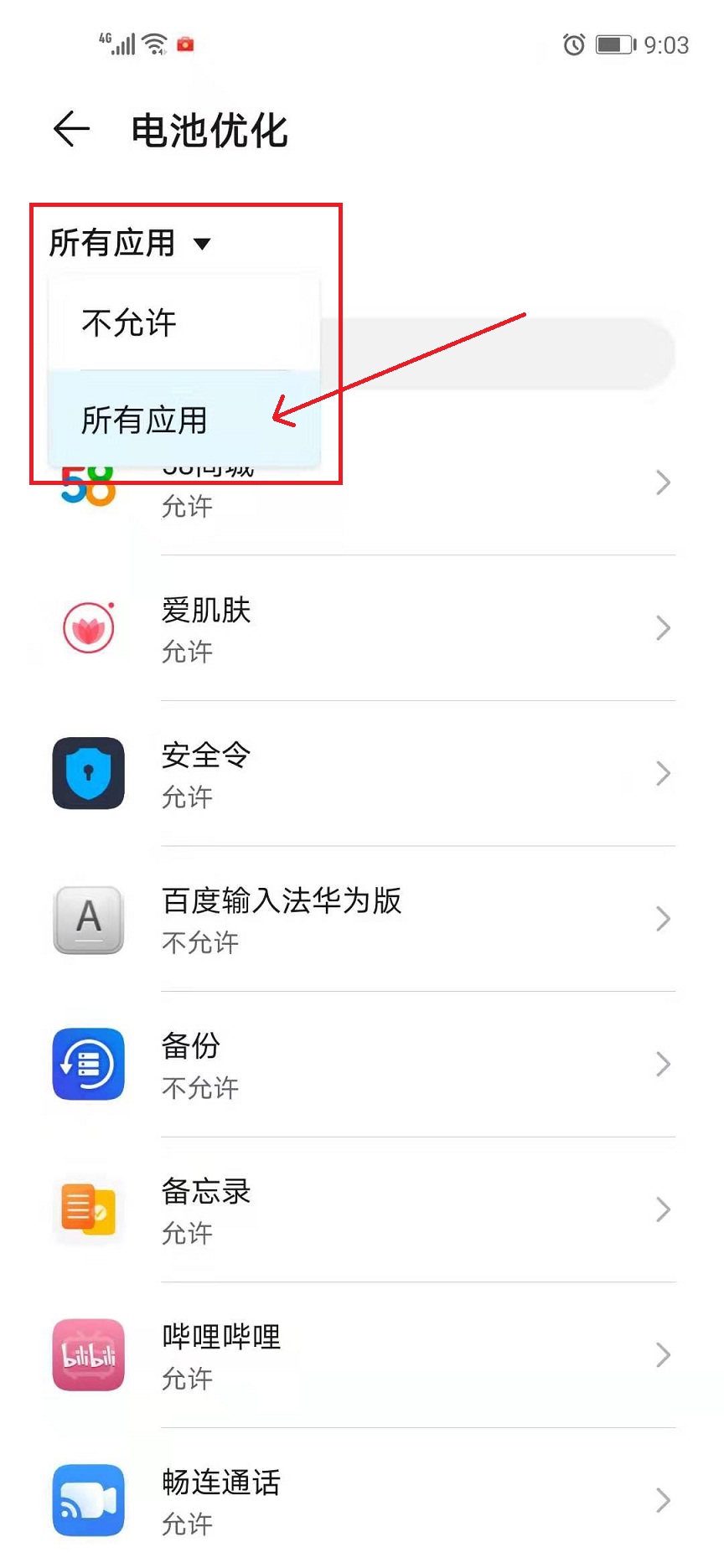Screen dimensions: 724x1568
Task: Open 畅连通话 battery optimization setting
Action: point(362,1500)
